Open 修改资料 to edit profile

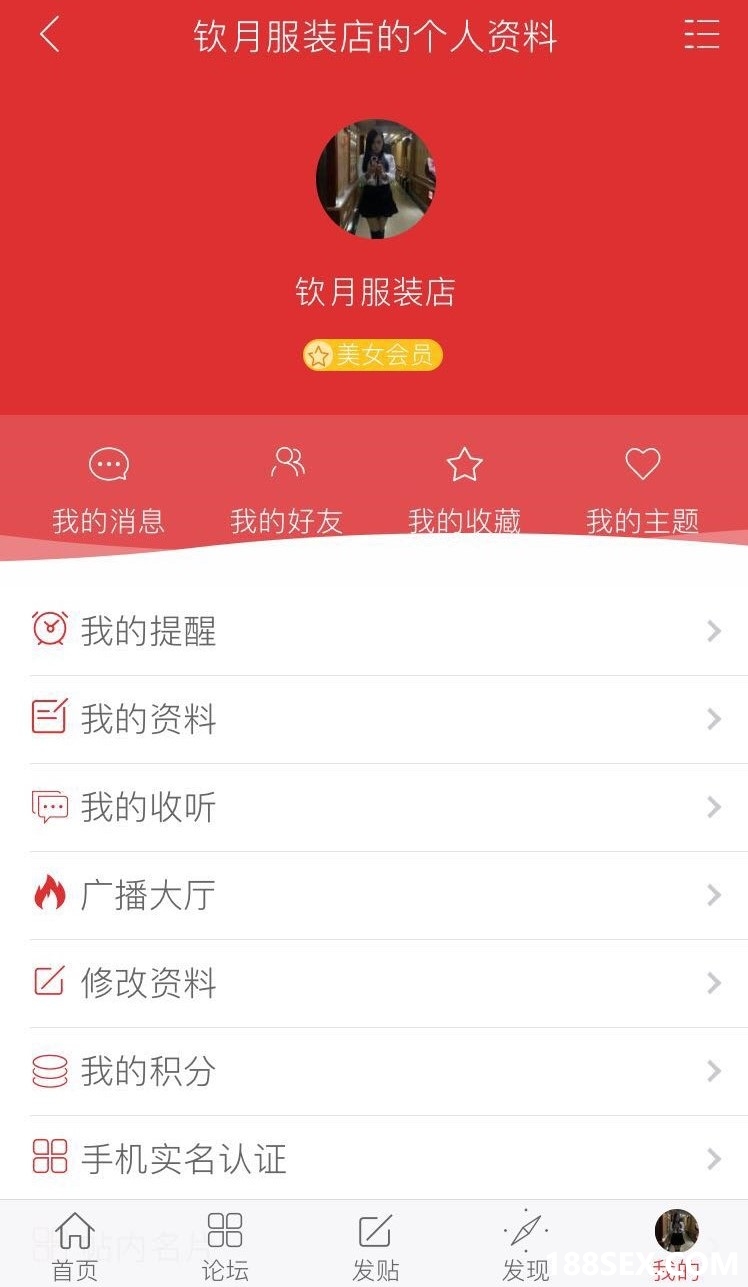coord(374,983)
